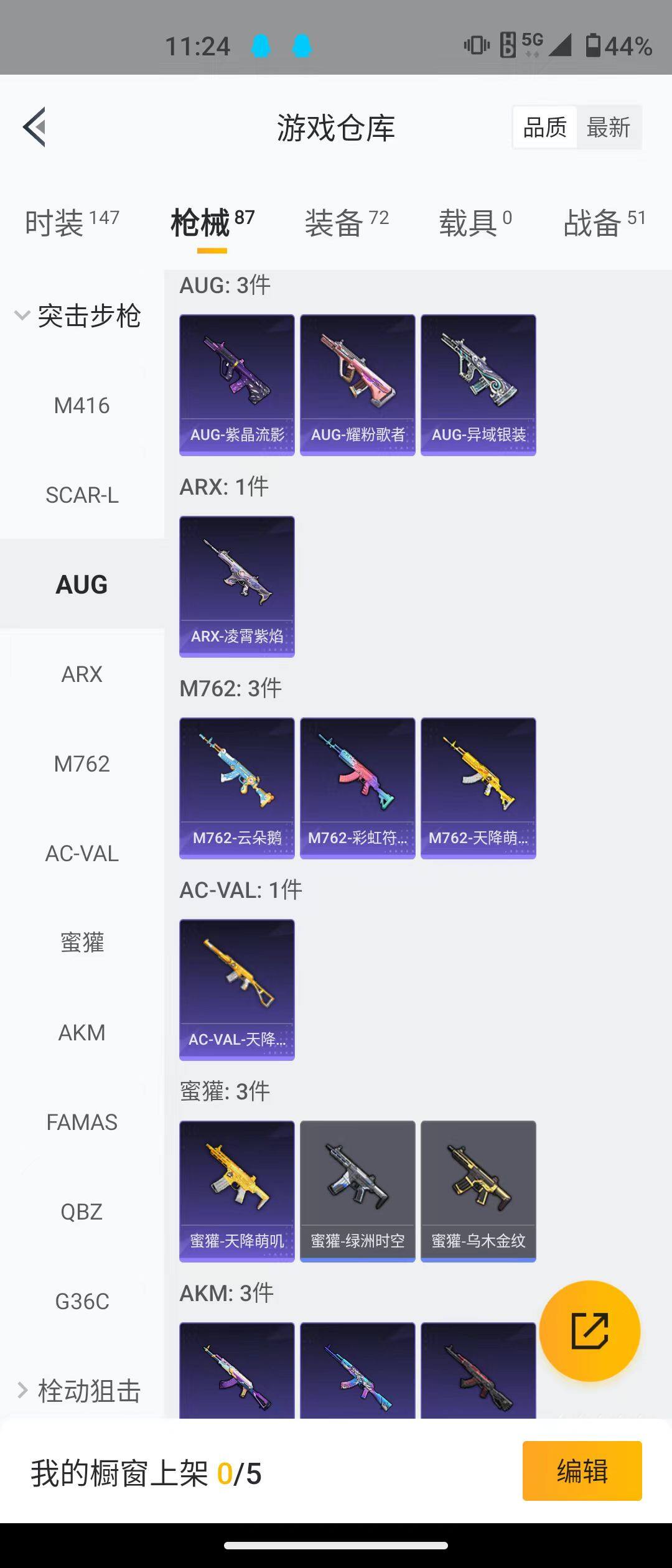Tap the yellow floating share button

pos(589,1332)
